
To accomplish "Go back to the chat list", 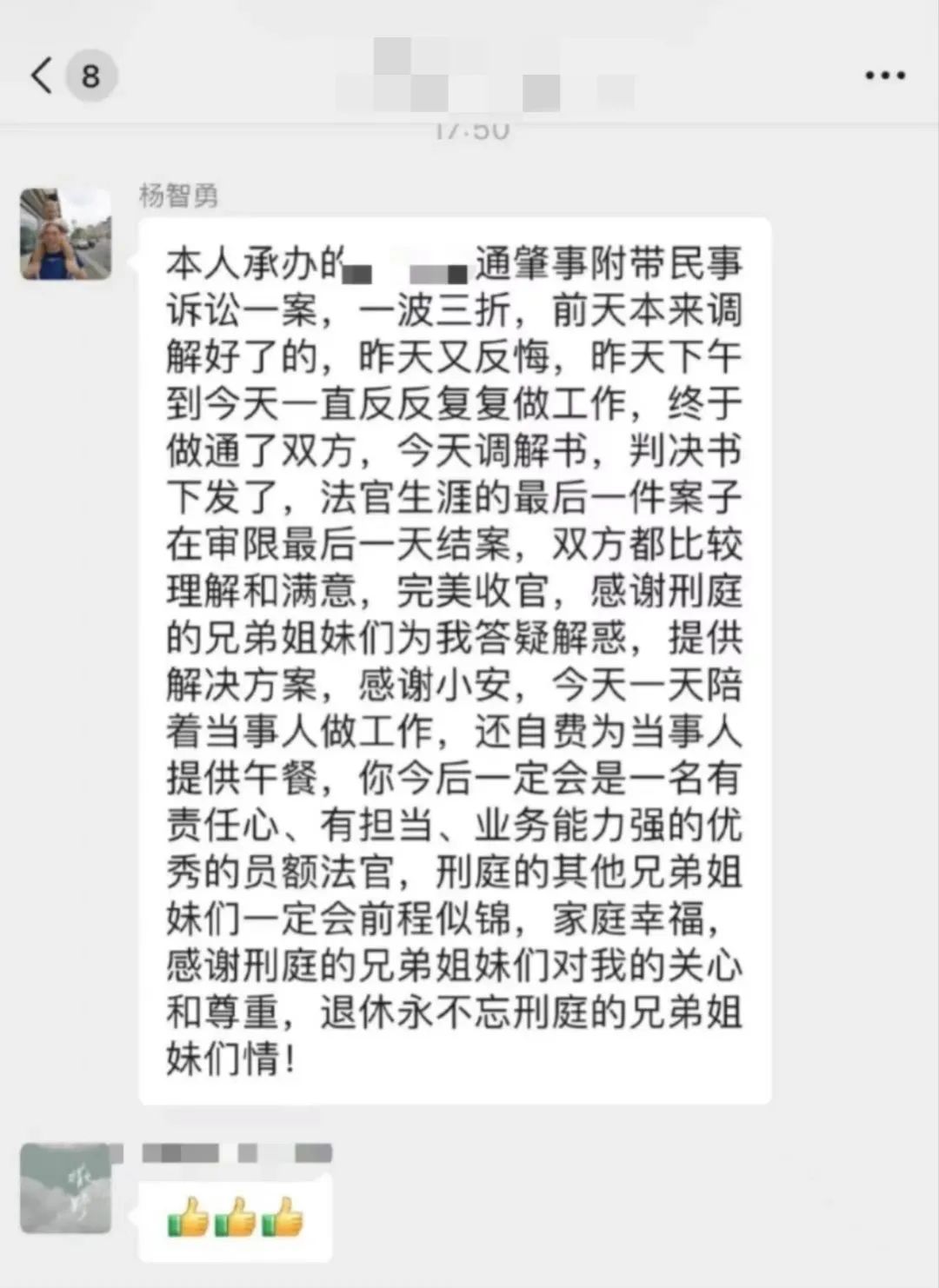I will tap(42, 76).
